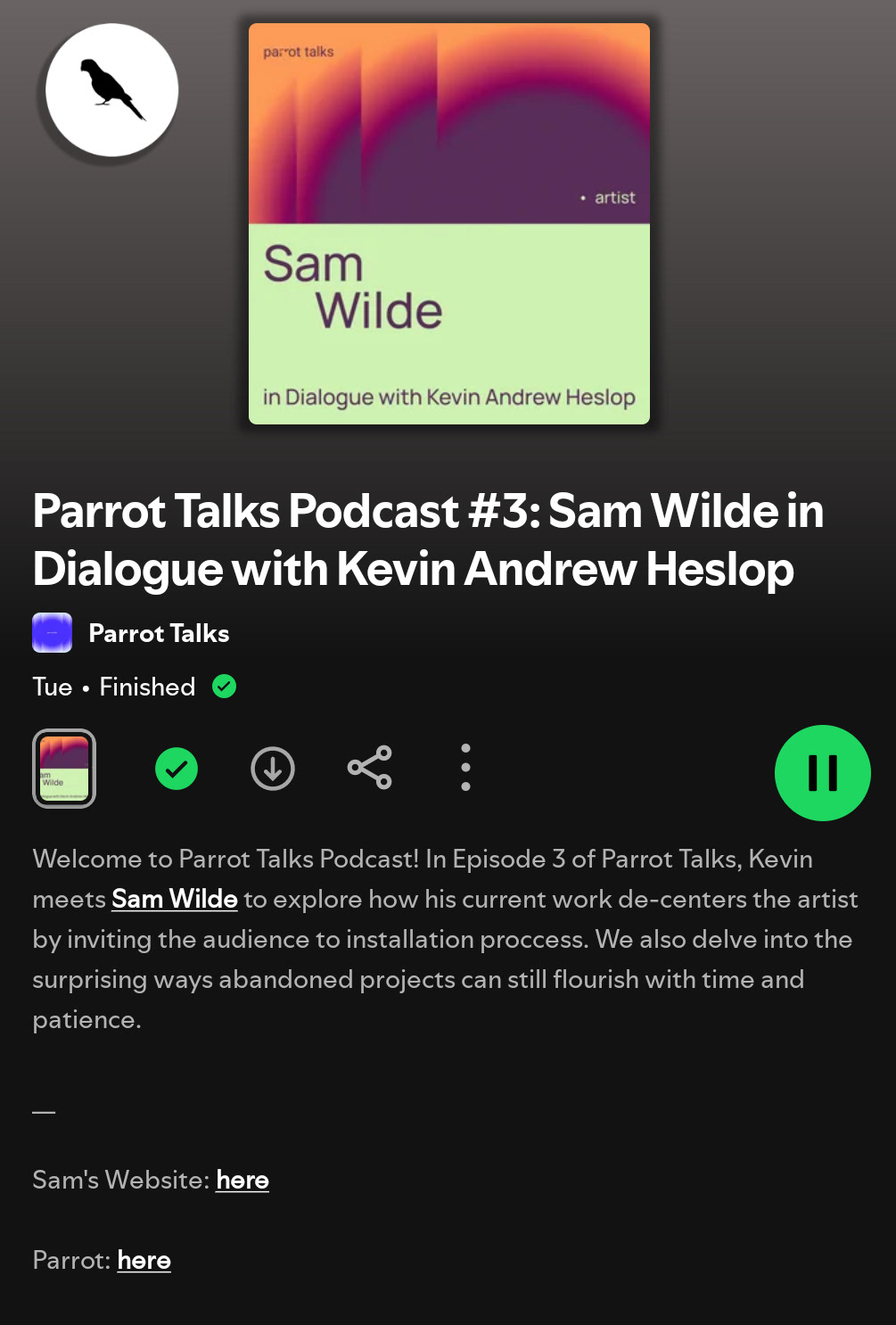Pause the playing episode
The height and width of the screenshot is (1325, 896).
tap(822, 772)
